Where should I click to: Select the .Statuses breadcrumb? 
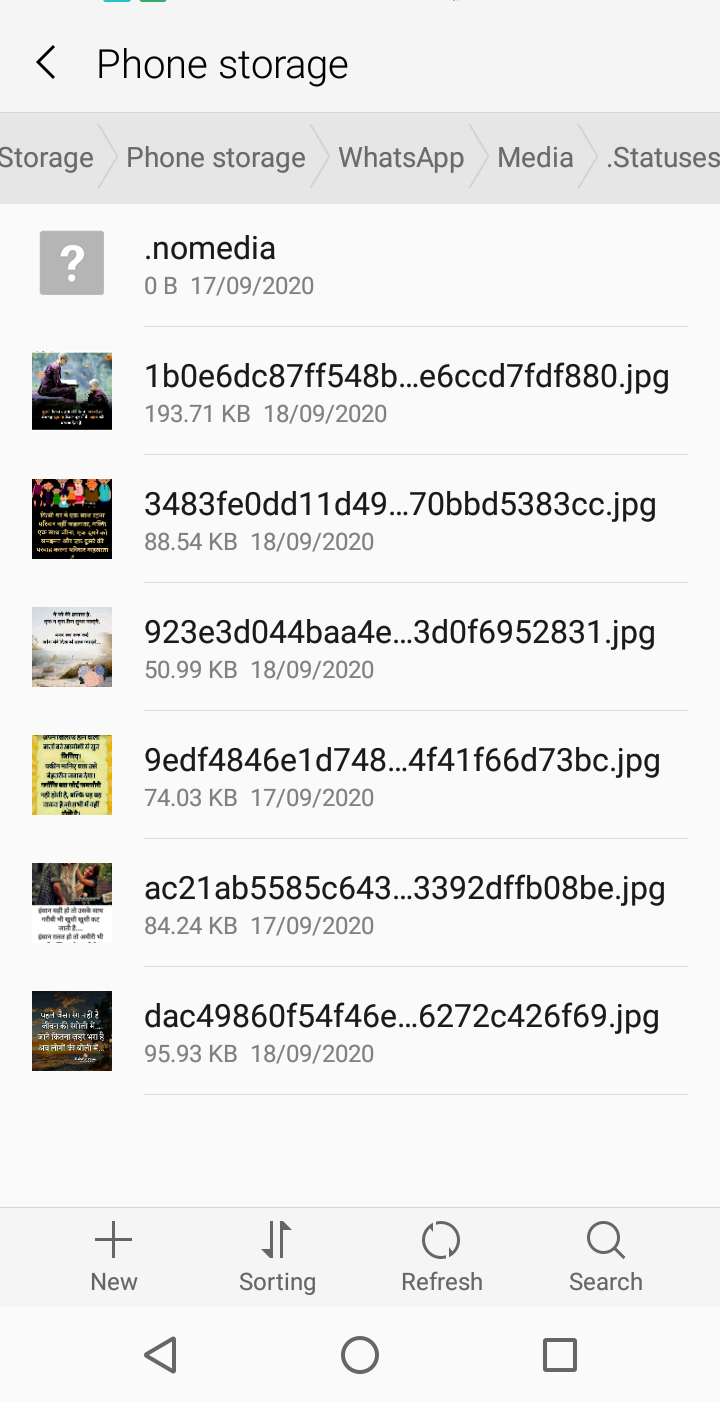662,158
